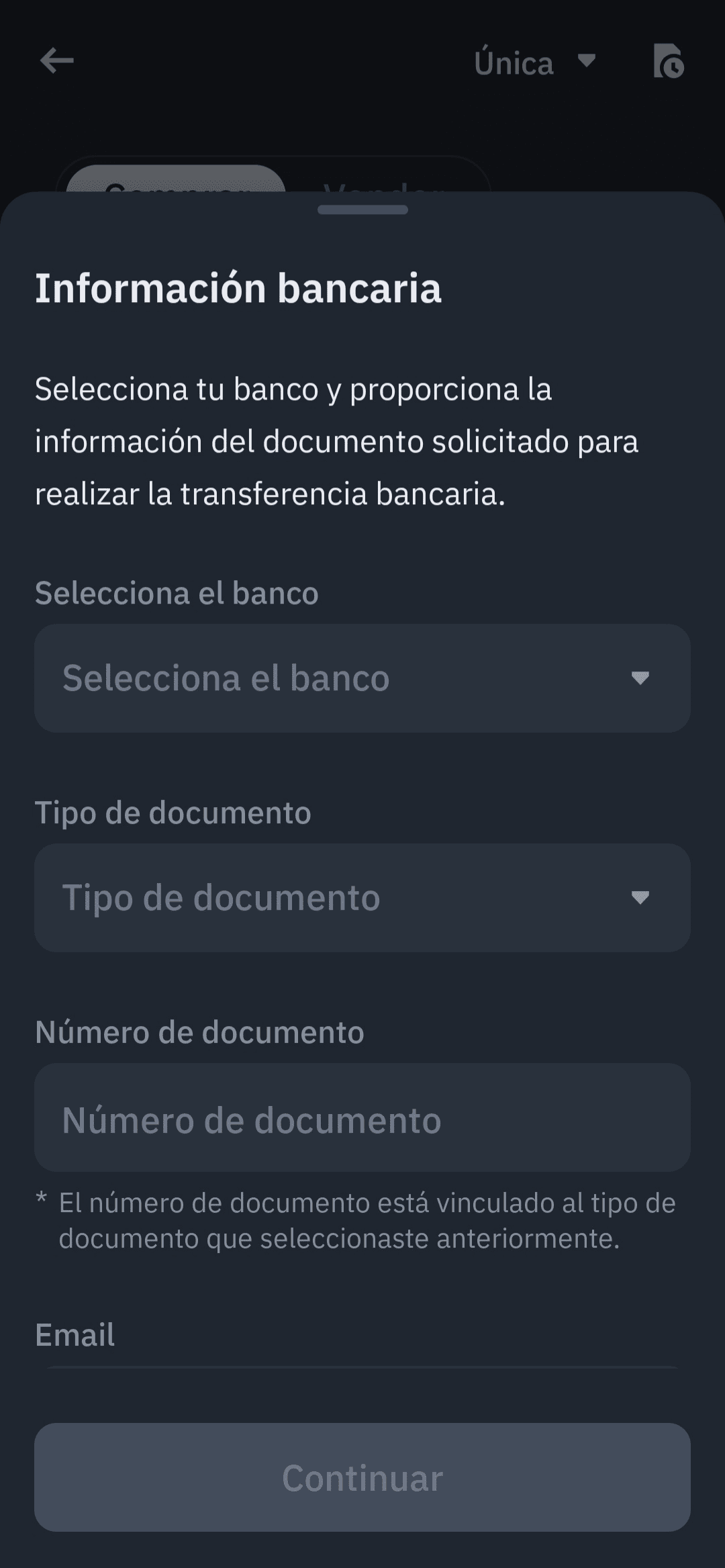Go back using the top-left arrow

point(57,61)
